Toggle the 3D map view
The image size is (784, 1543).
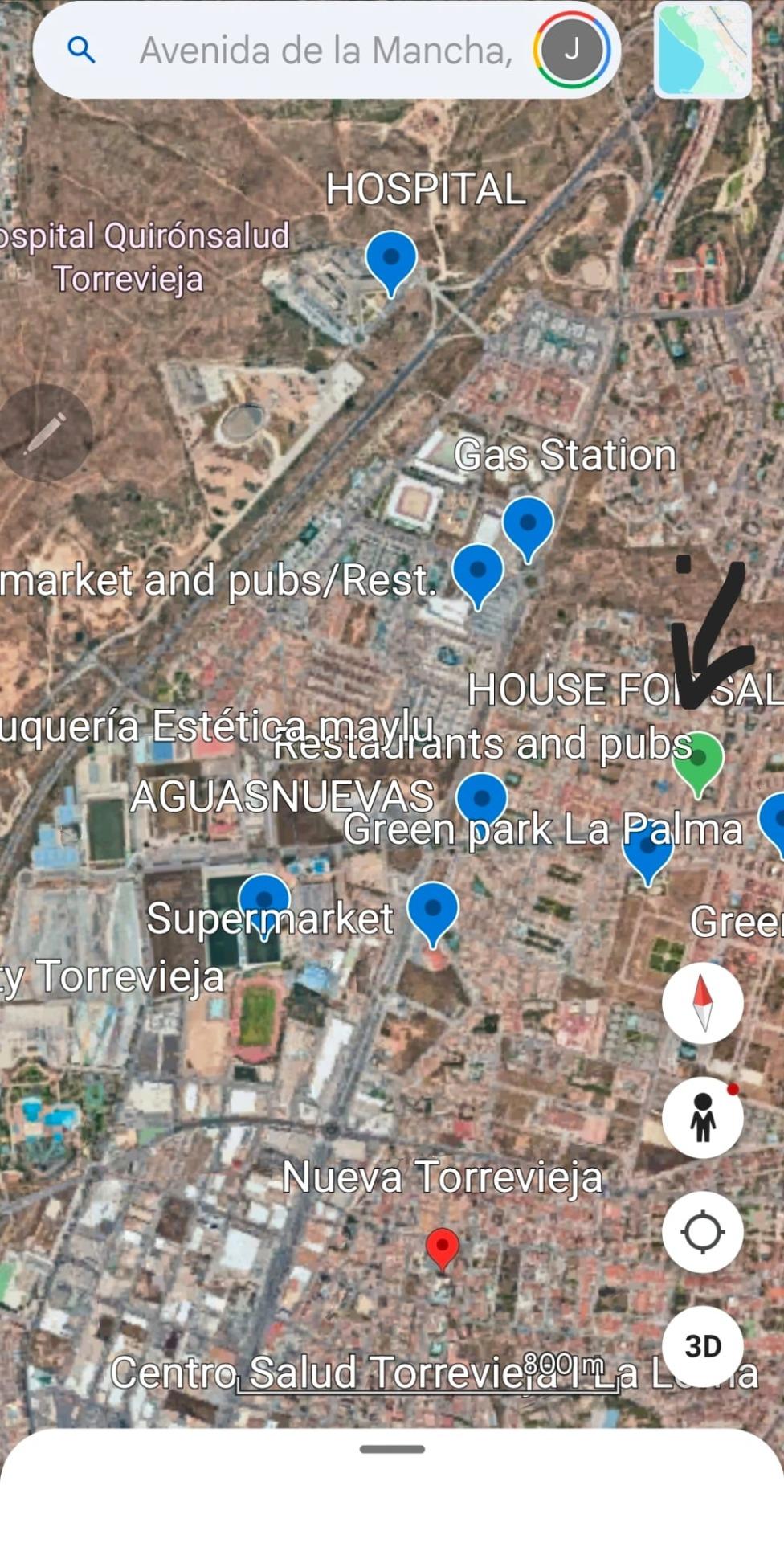702,1344
